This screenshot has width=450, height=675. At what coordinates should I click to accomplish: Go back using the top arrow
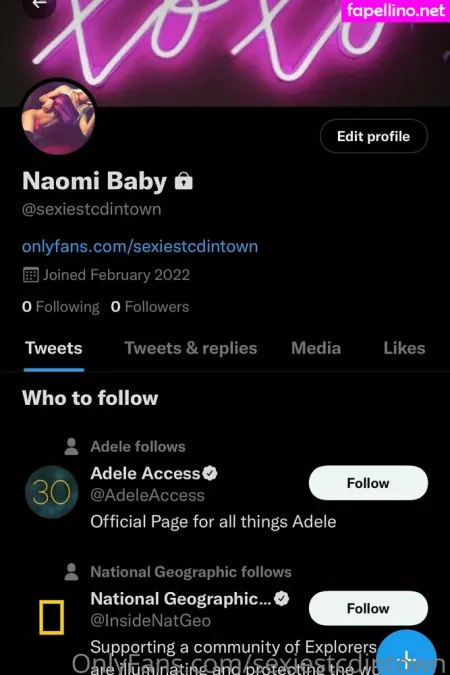point(39,5)
